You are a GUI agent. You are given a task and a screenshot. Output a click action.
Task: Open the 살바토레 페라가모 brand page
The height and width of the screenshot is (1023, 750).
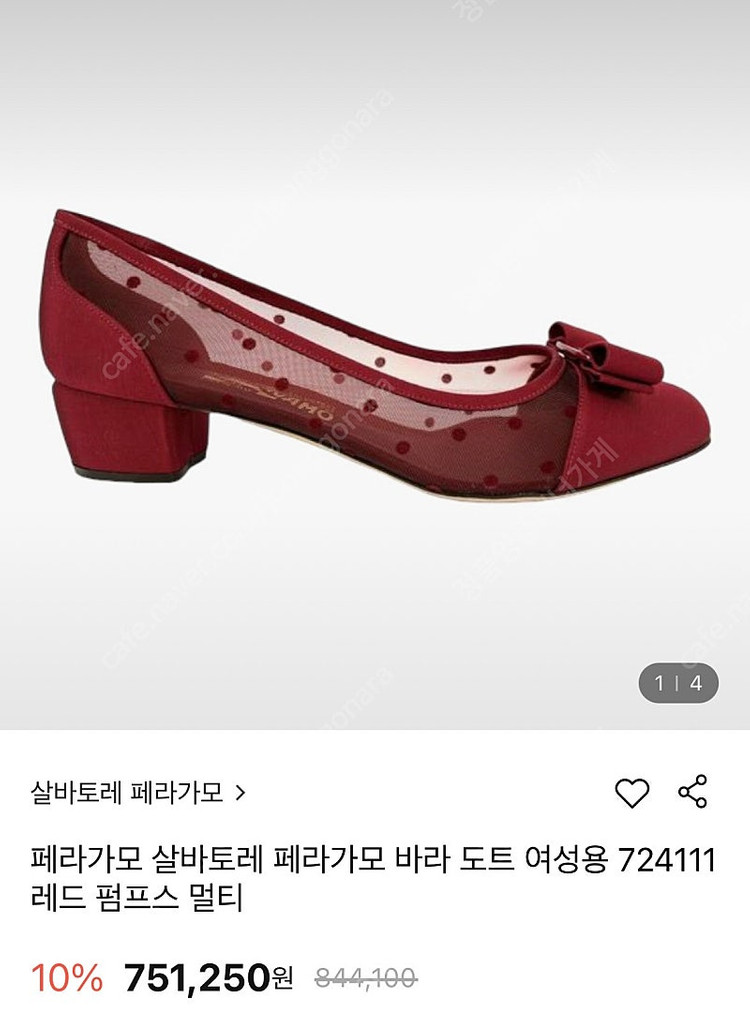[138, 793]
